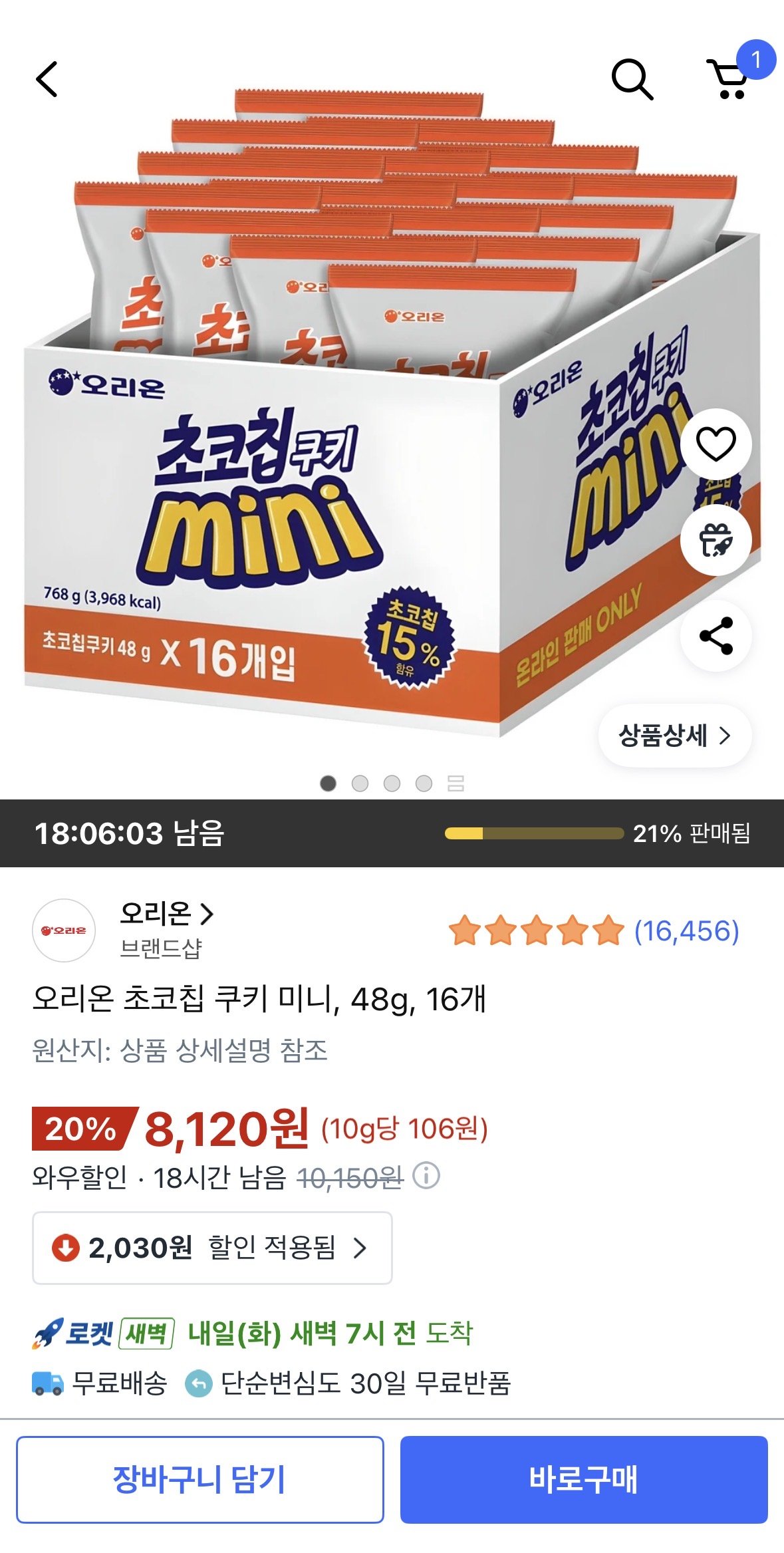
Task: Click the 21% sold progress bar
Action: pyautogui.click(x=532, y=831)
